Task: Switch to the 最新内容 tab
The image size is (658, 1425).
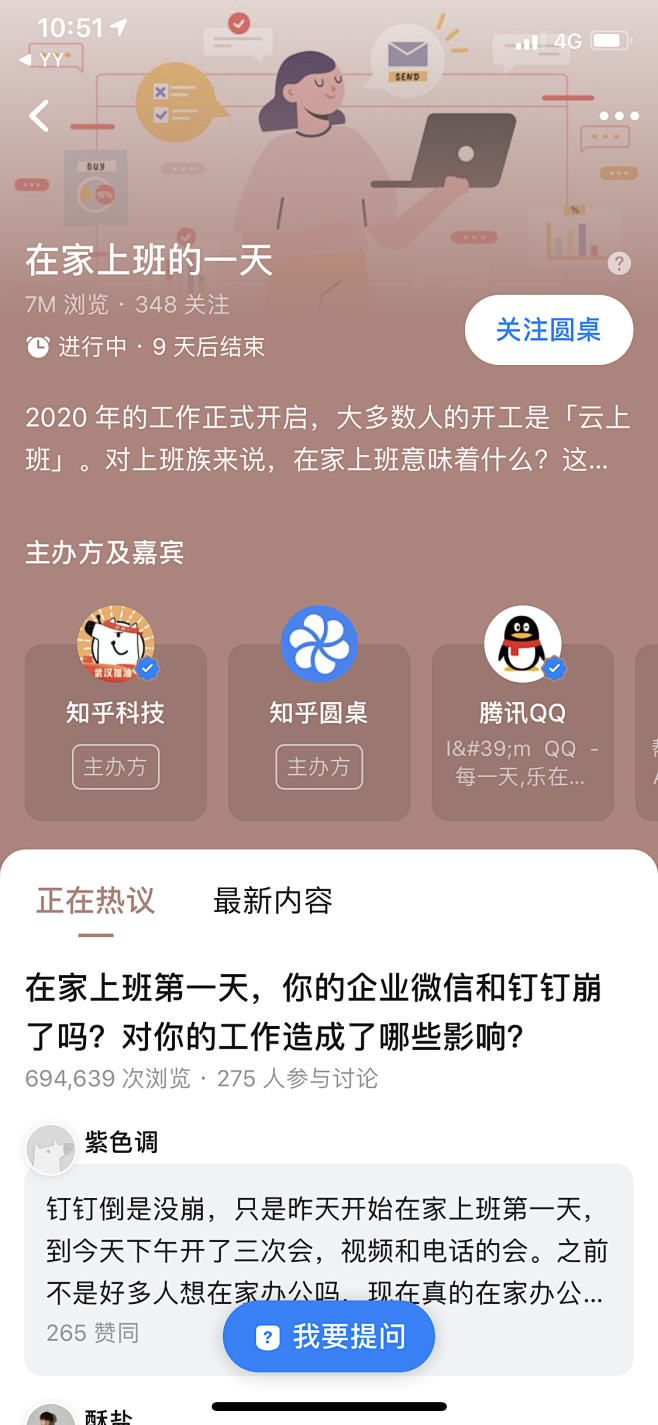Action: 273,901
